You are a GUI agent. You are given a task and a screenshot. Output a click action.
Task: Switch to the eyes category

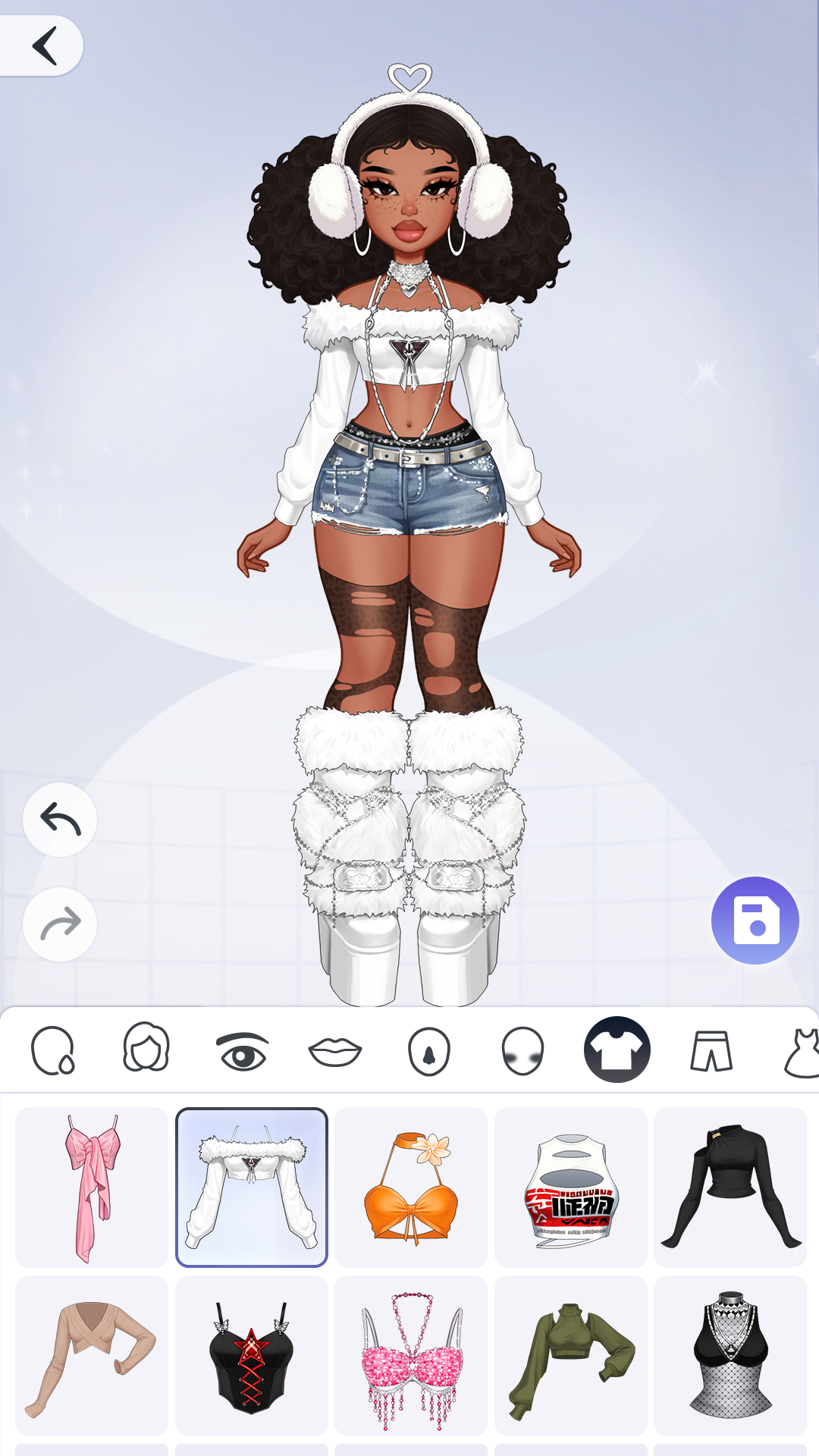click(x=242, y=1051)
